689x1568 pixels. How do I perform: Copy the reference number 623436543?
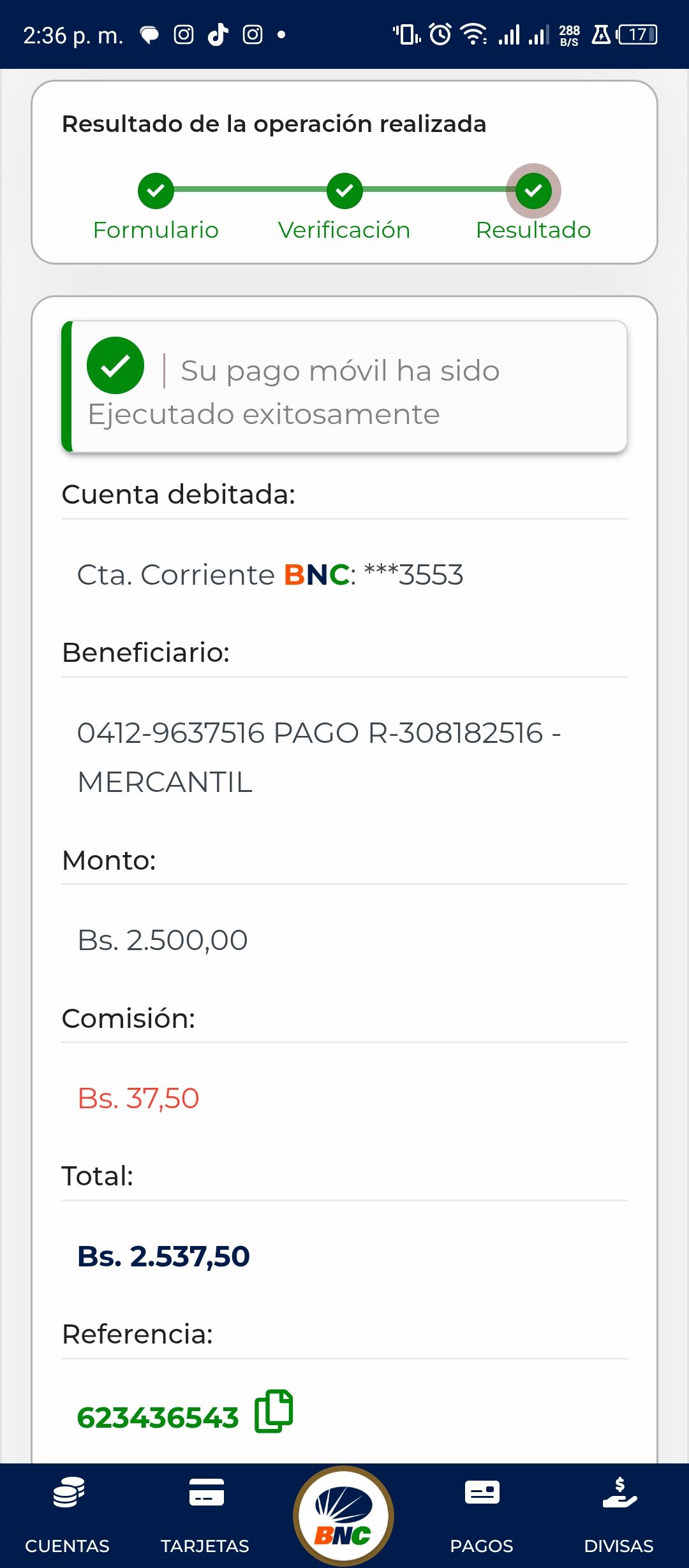click(x=274, y=1410)
